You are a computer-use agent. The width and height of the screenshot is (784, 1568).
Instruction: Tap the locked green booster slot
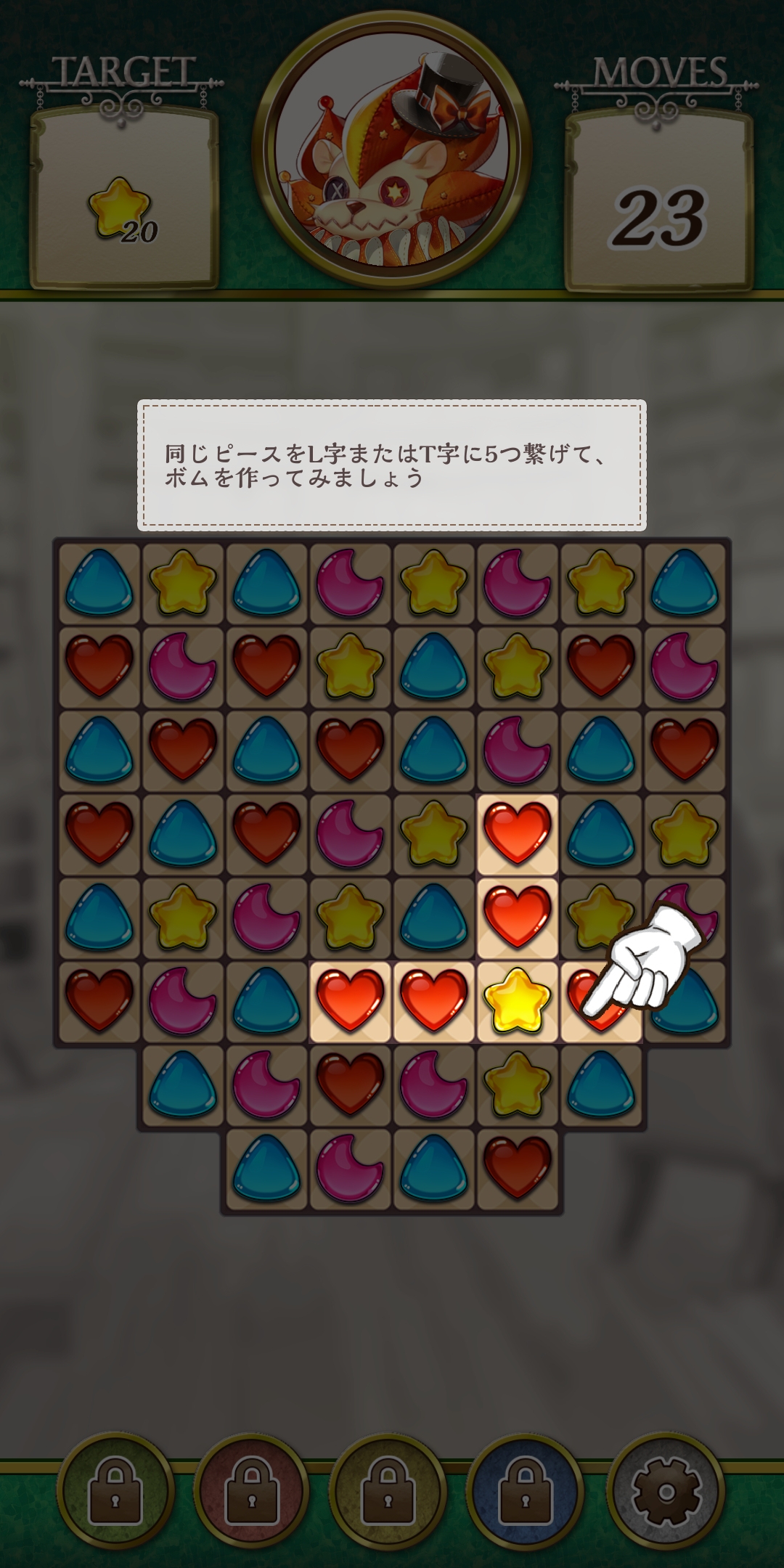point(115,1492)
